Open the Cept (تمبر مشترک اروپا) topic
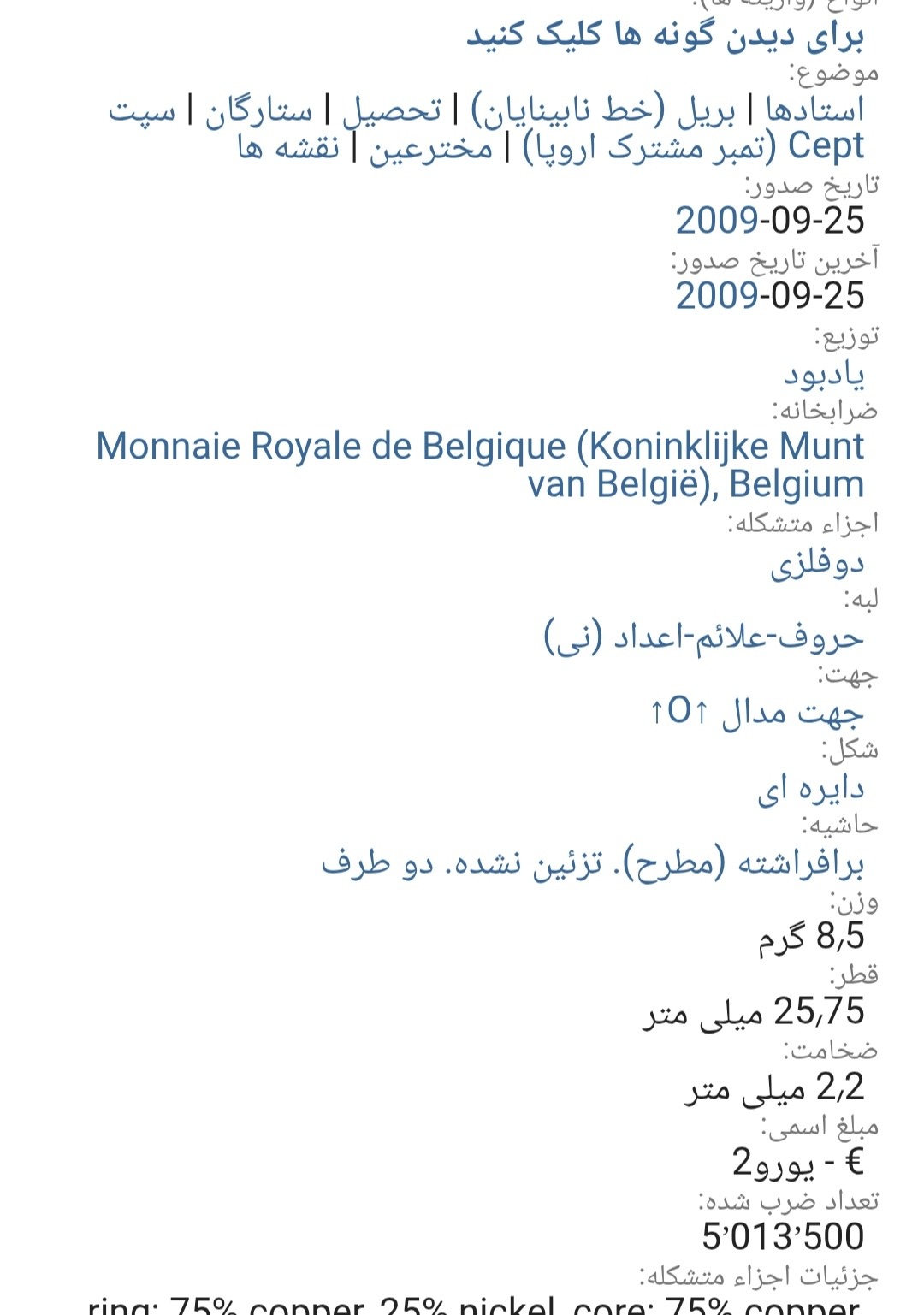This screenshot has height=1315, width=924. (693, 147)
